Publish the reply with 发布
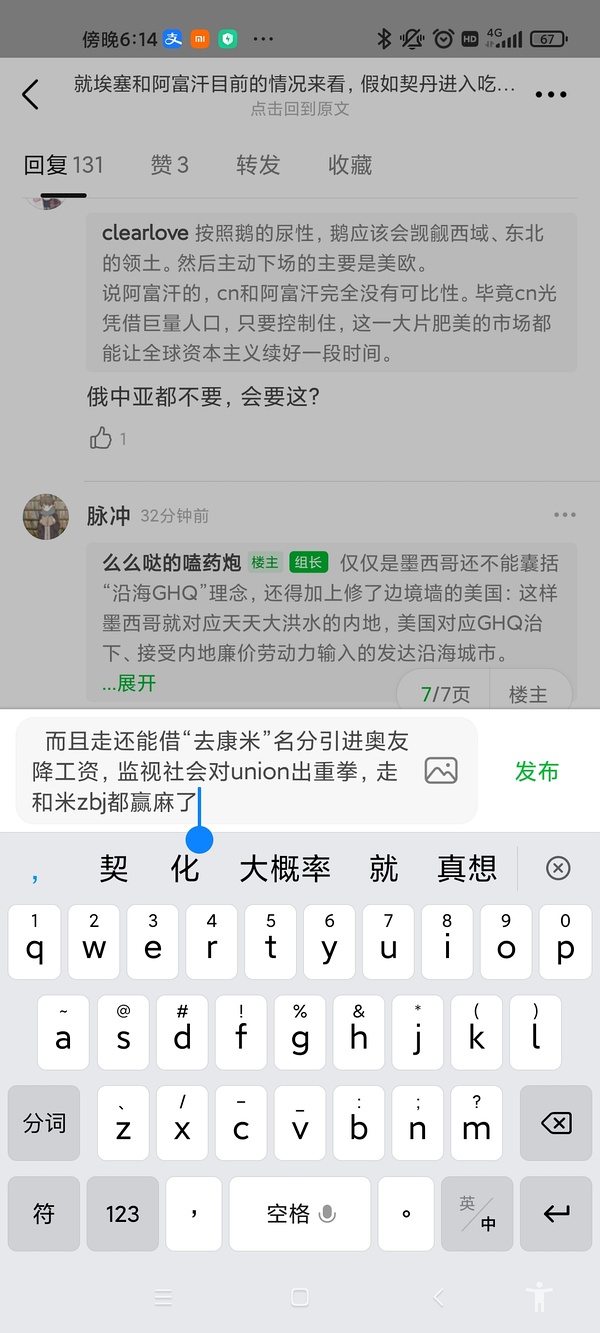 537,771
